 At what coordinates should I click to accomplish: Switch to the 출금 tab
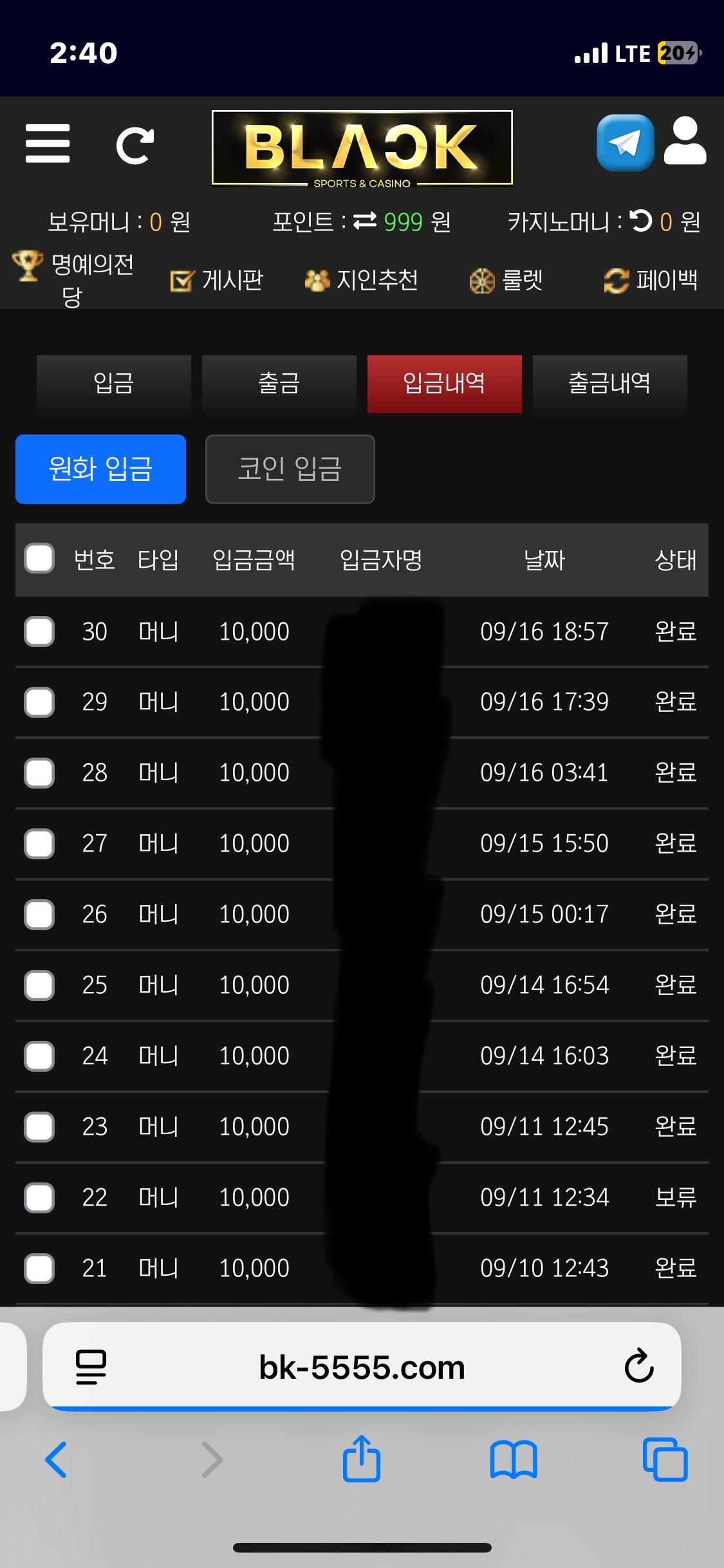point(279,384)
